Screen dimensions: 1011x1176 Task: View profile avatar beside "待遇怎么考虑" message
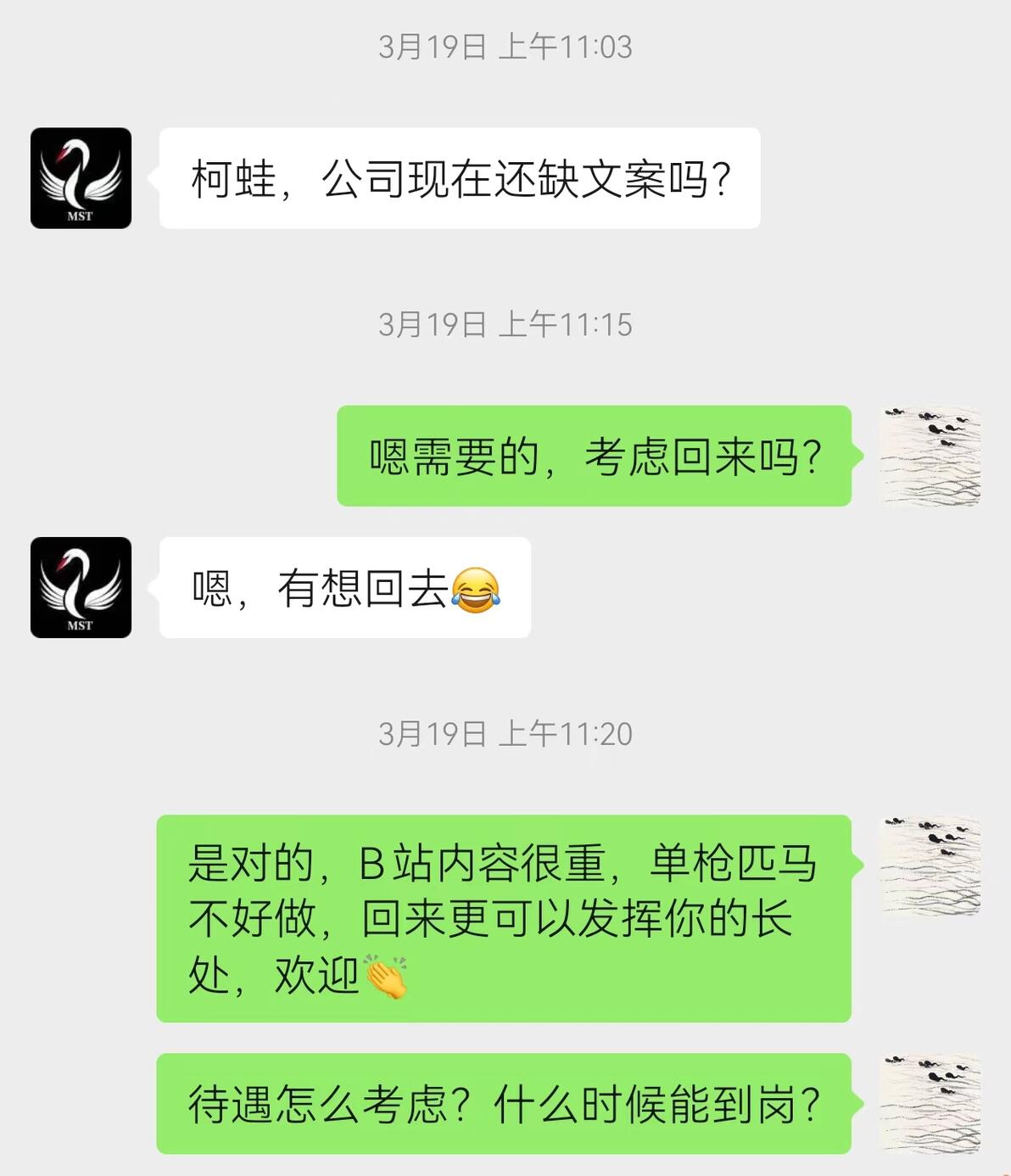click(930, 1104)
